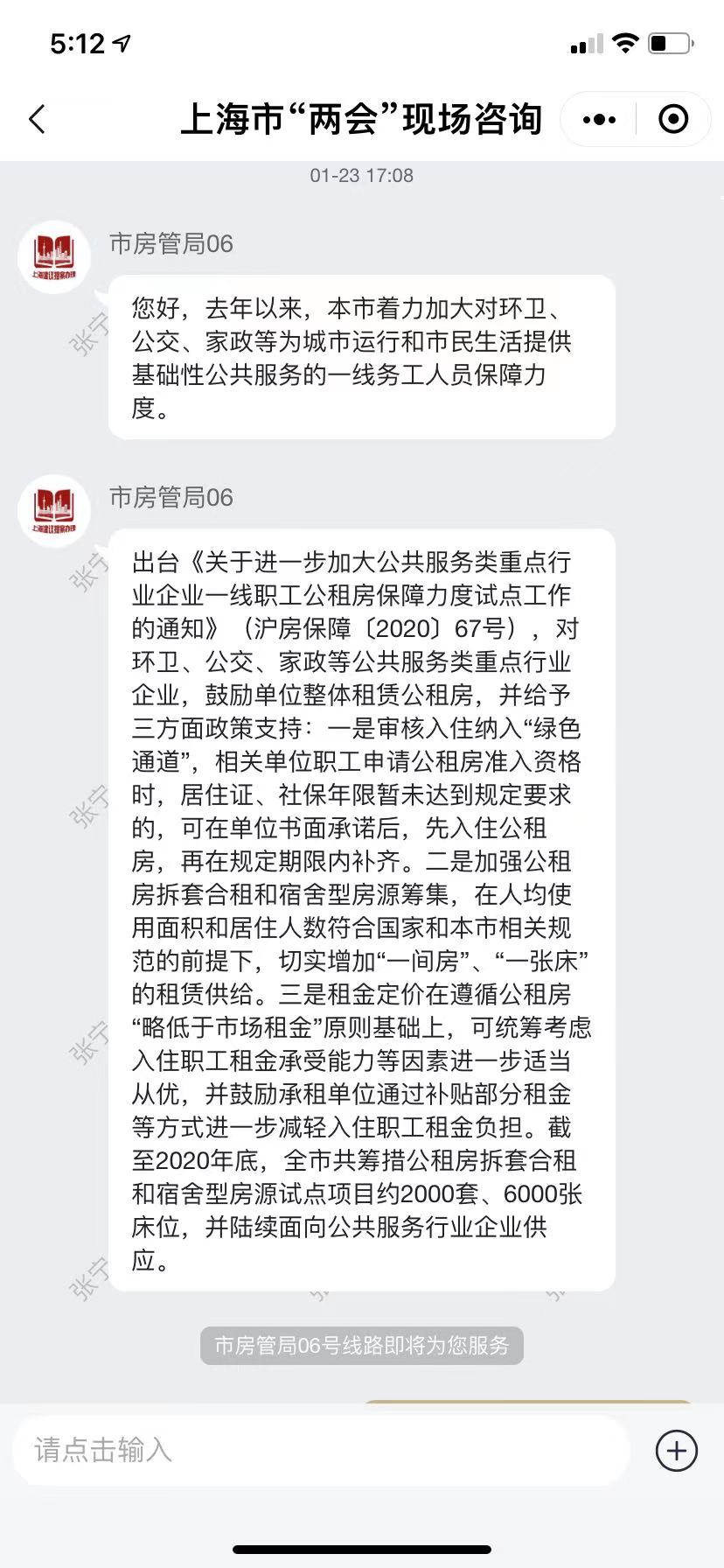
Task: Close the mini program with the circle button
Action: pos(673,119)
